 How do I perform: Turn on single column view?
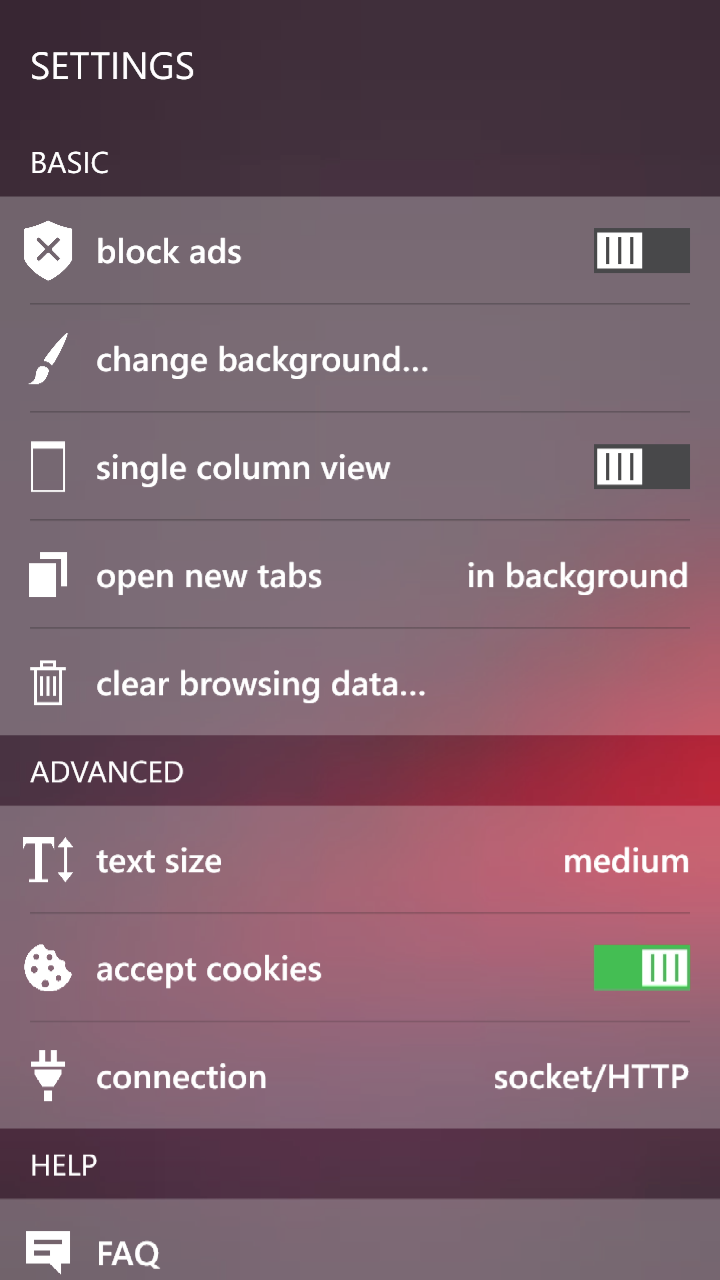point(641,467)
